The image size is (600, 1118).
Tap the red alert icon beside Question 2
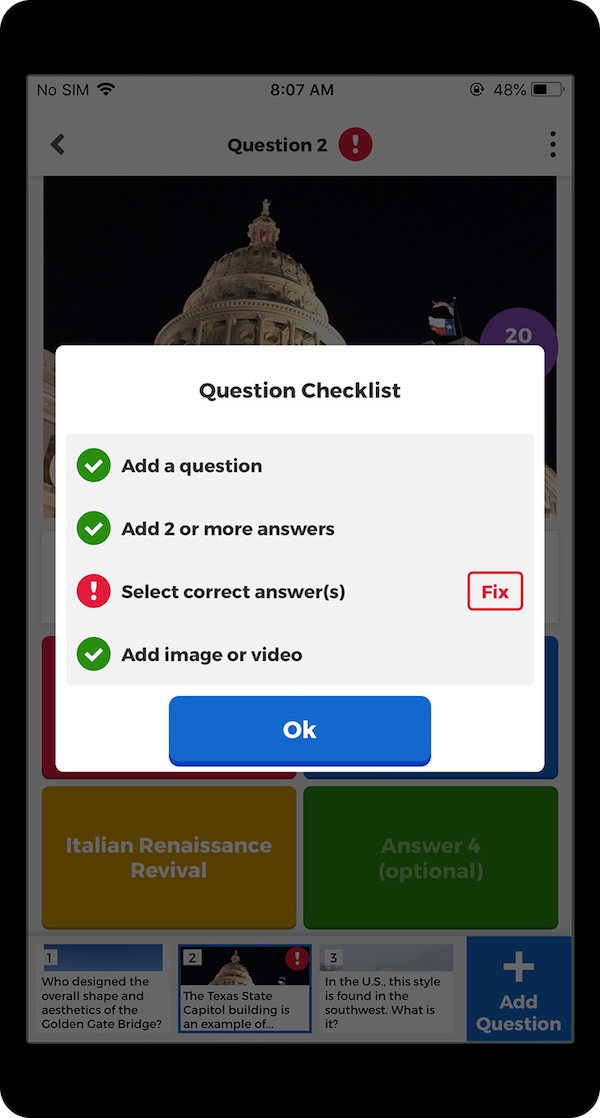tap(355, 145)
